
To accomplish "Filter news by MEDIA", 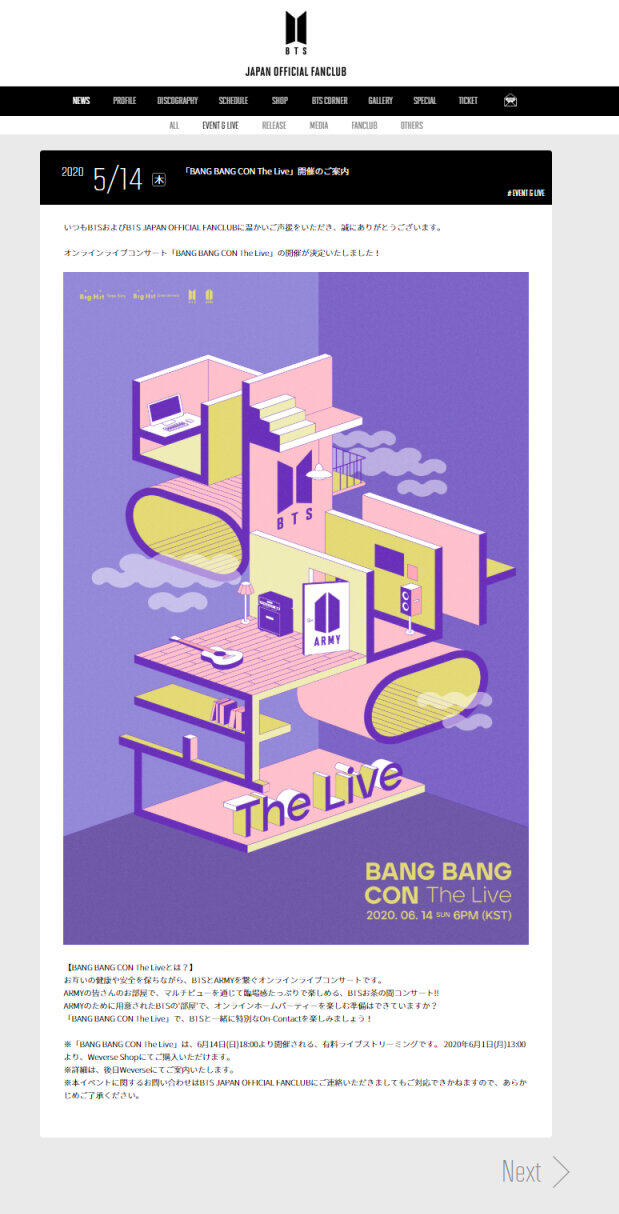I will [x=319, y=126].
